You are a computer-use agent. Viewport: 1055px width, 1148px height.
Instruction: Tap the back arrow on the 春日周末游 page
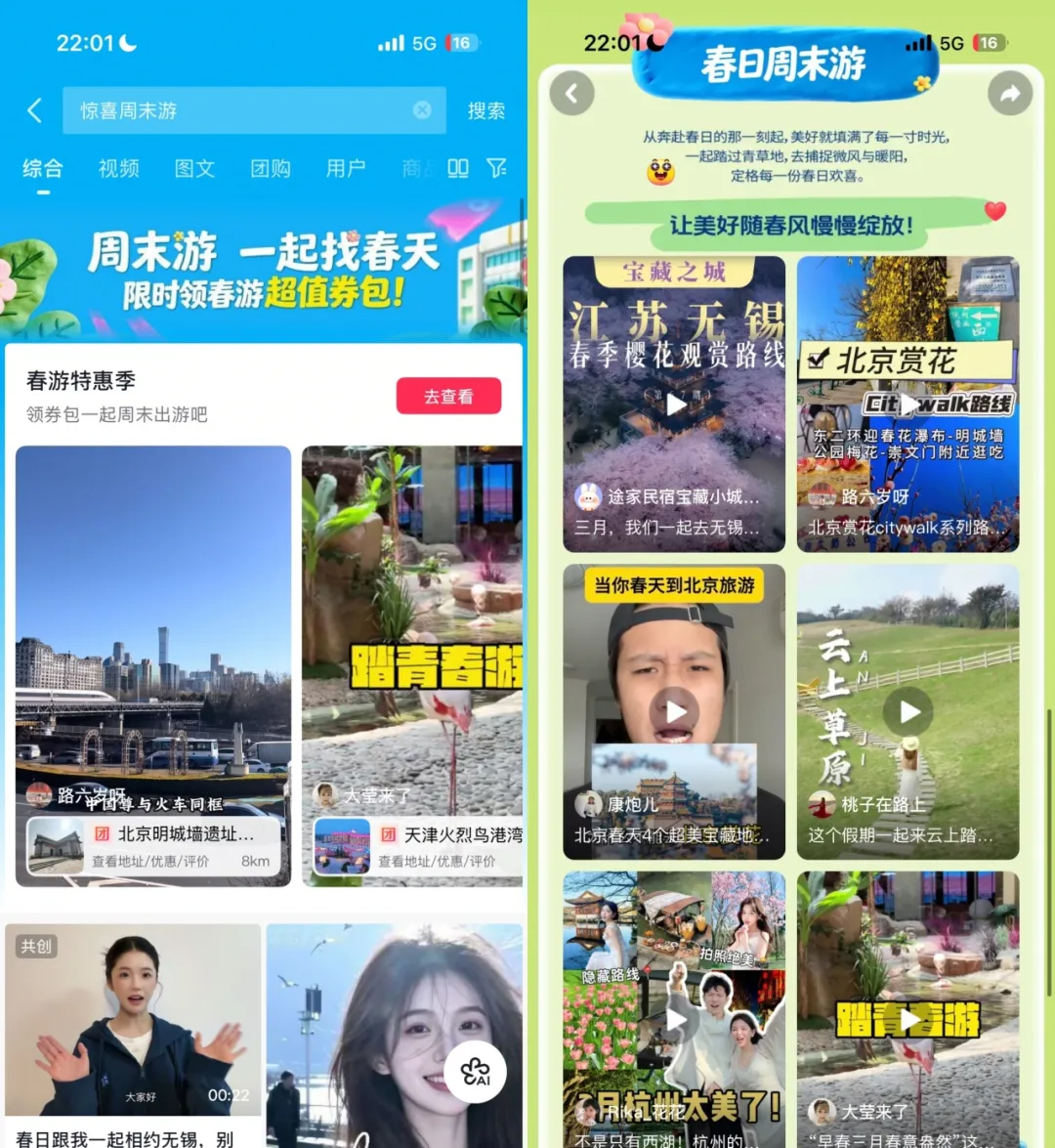click(572, 93)
